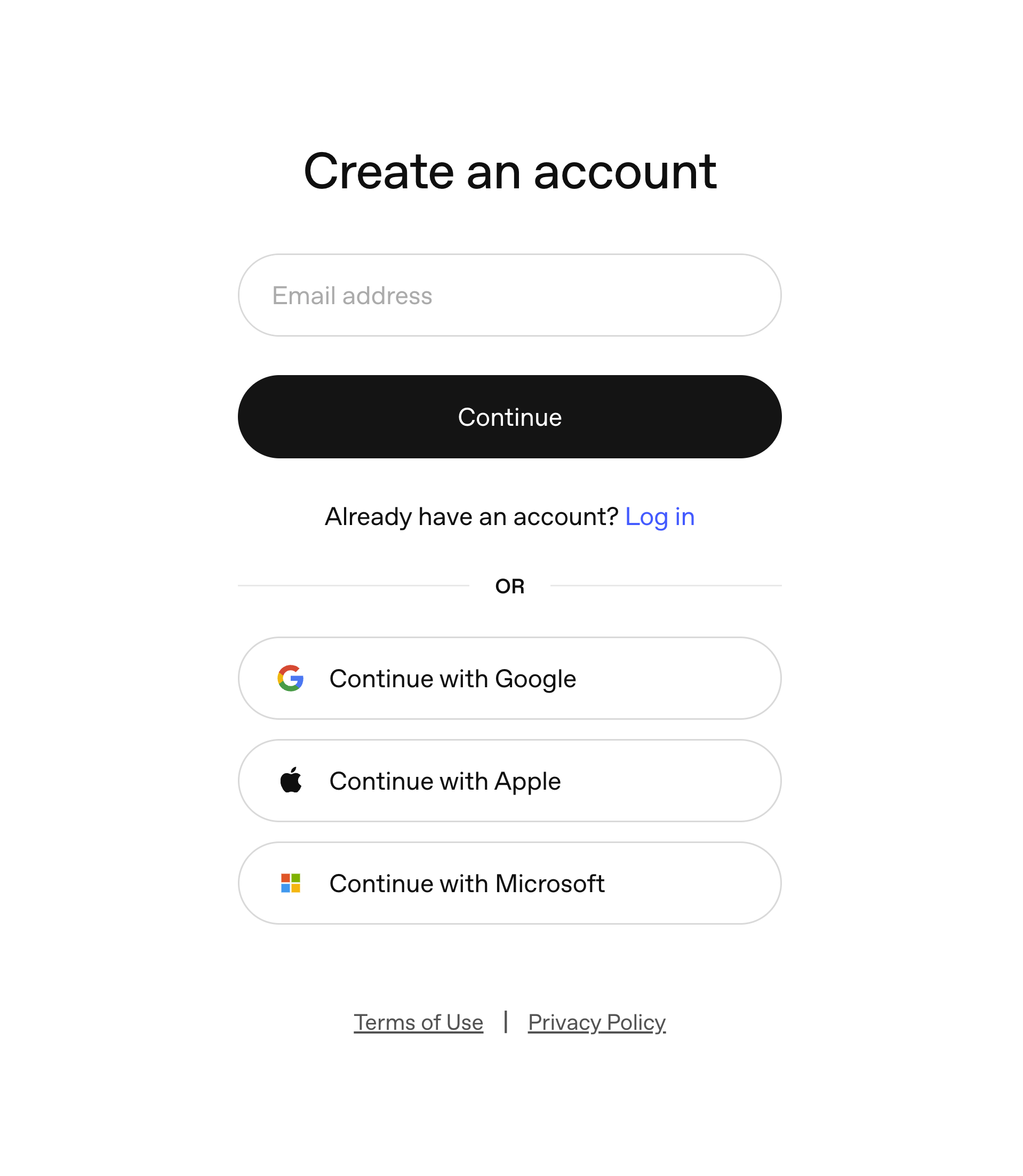The height and width of the screenshot is (1176, 1023).
Task: Choose Continue with Apple
Action: click(x=510, y=781)
